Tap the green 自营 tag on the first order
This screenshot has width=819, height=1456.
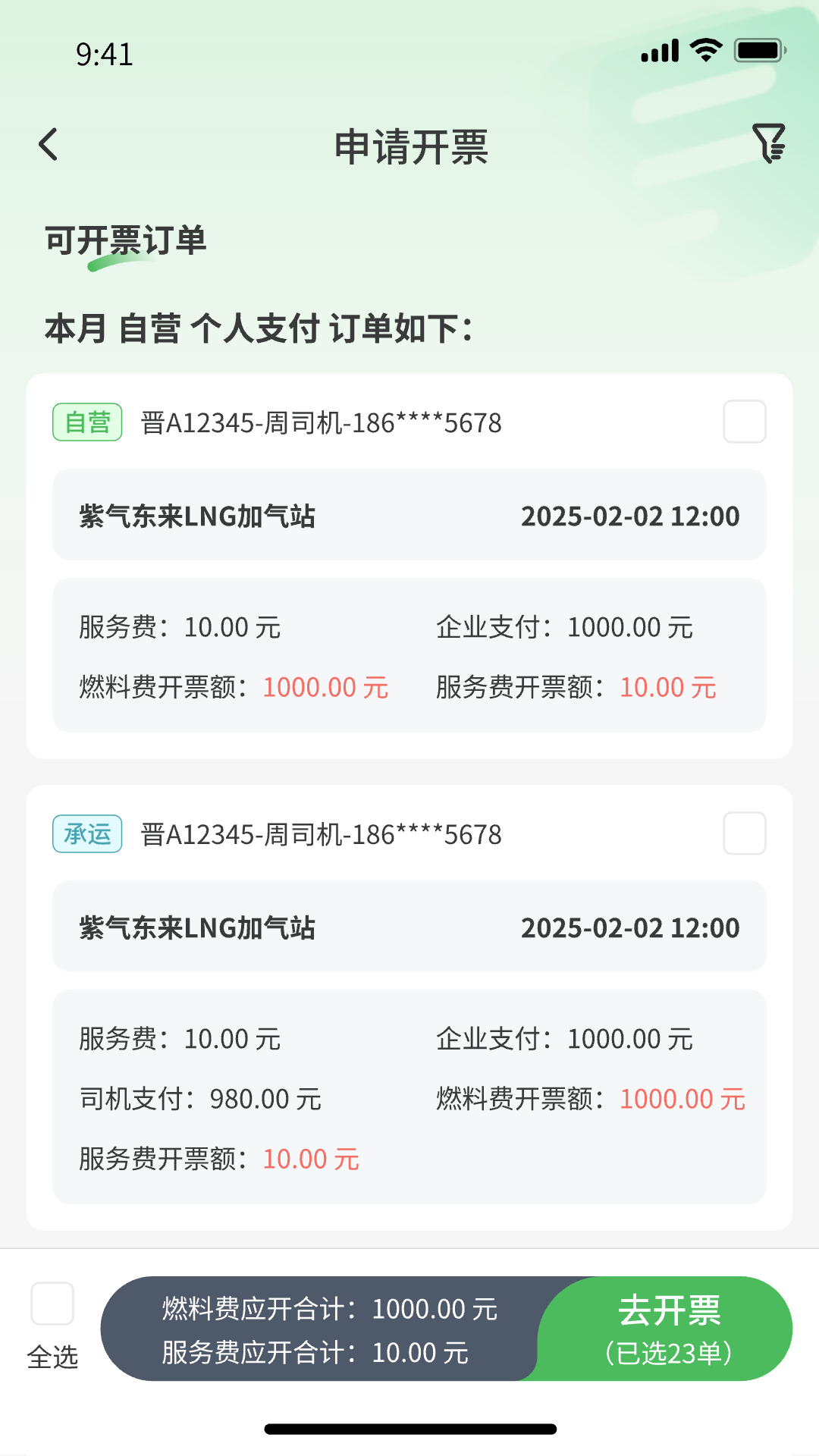coord(86,422)
